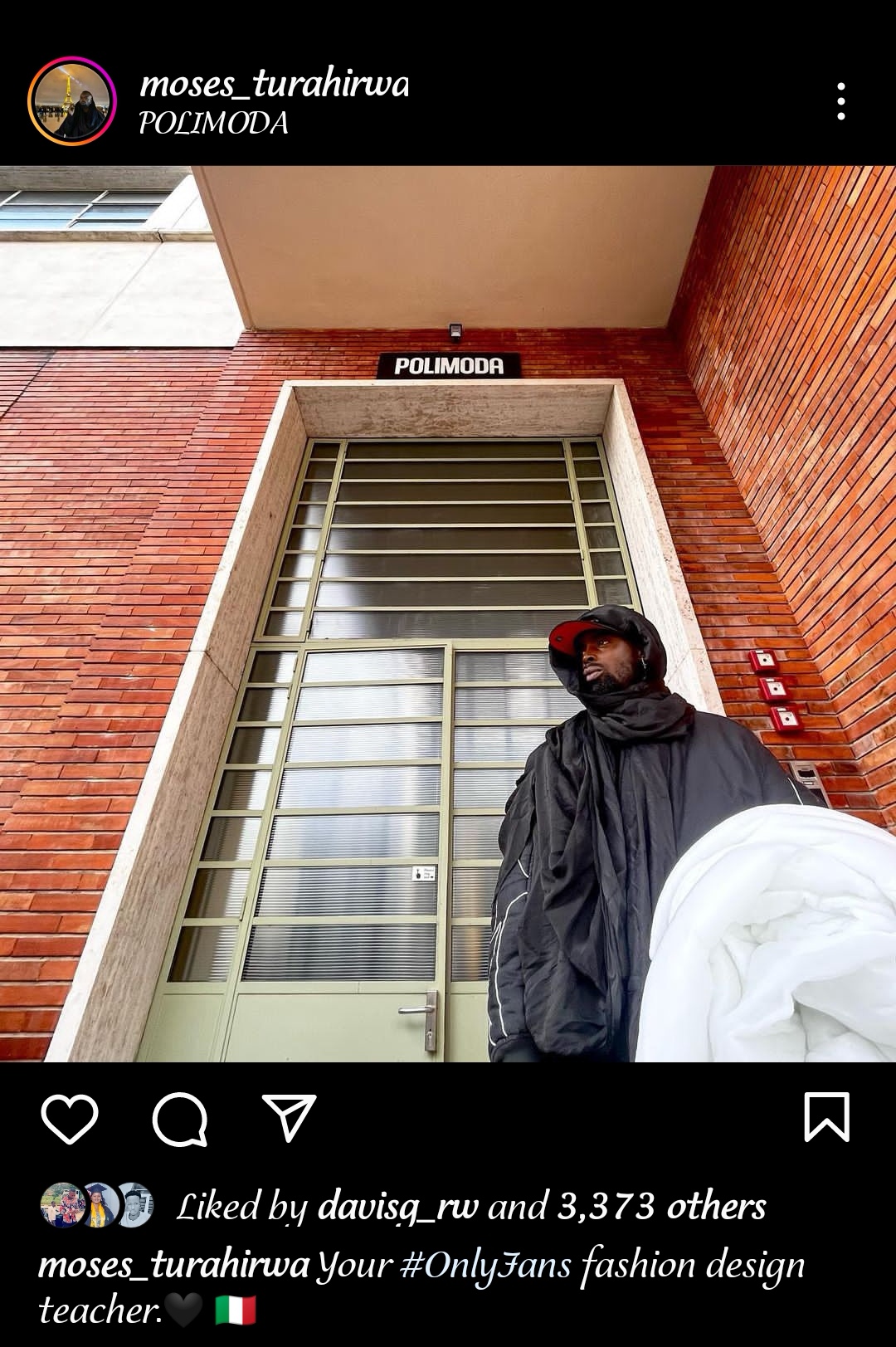The height and width of the screenshot is (1347, 896).
Task: Open comments with the speech bubble icon
Action: coord(179,1119)
